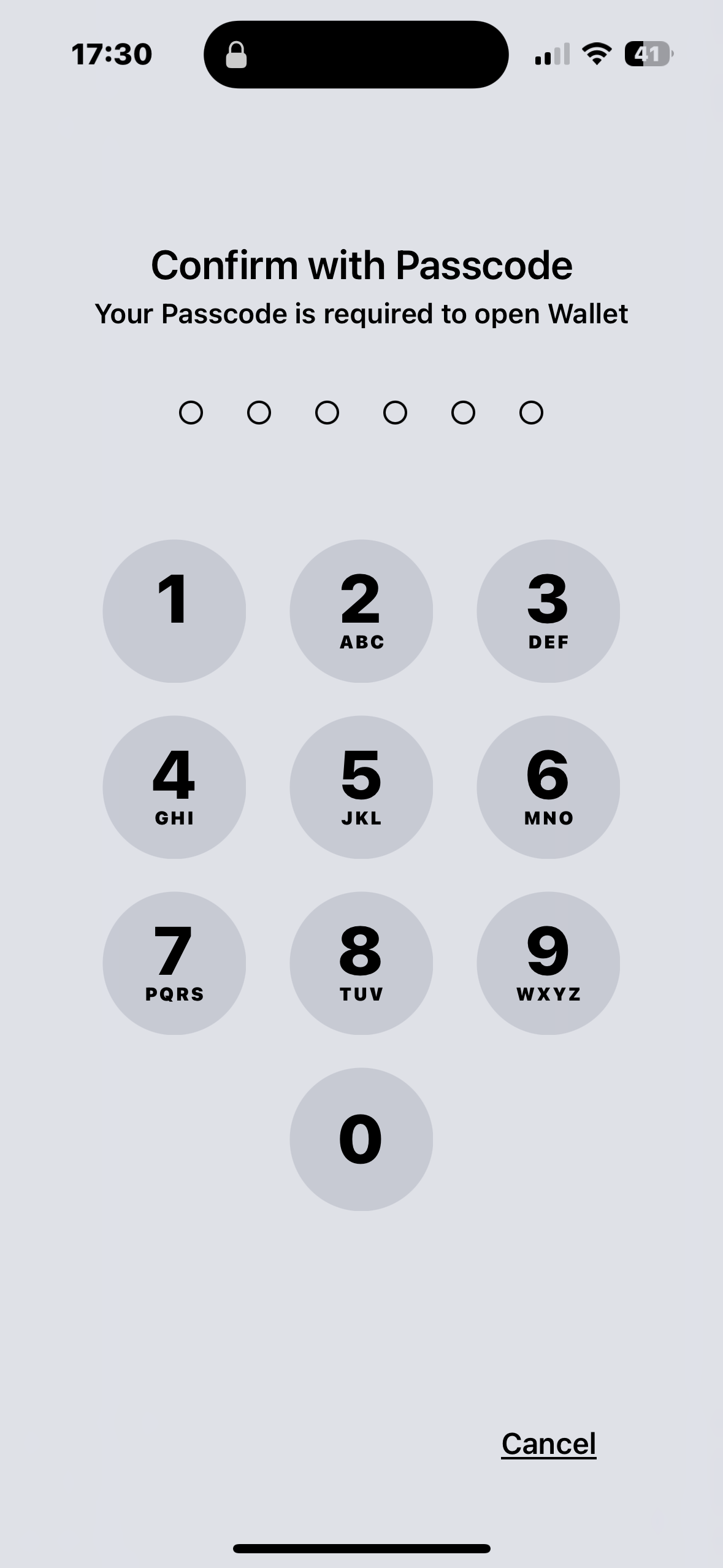
Task: Select the 6 MNO key
Action: point(548,787)
